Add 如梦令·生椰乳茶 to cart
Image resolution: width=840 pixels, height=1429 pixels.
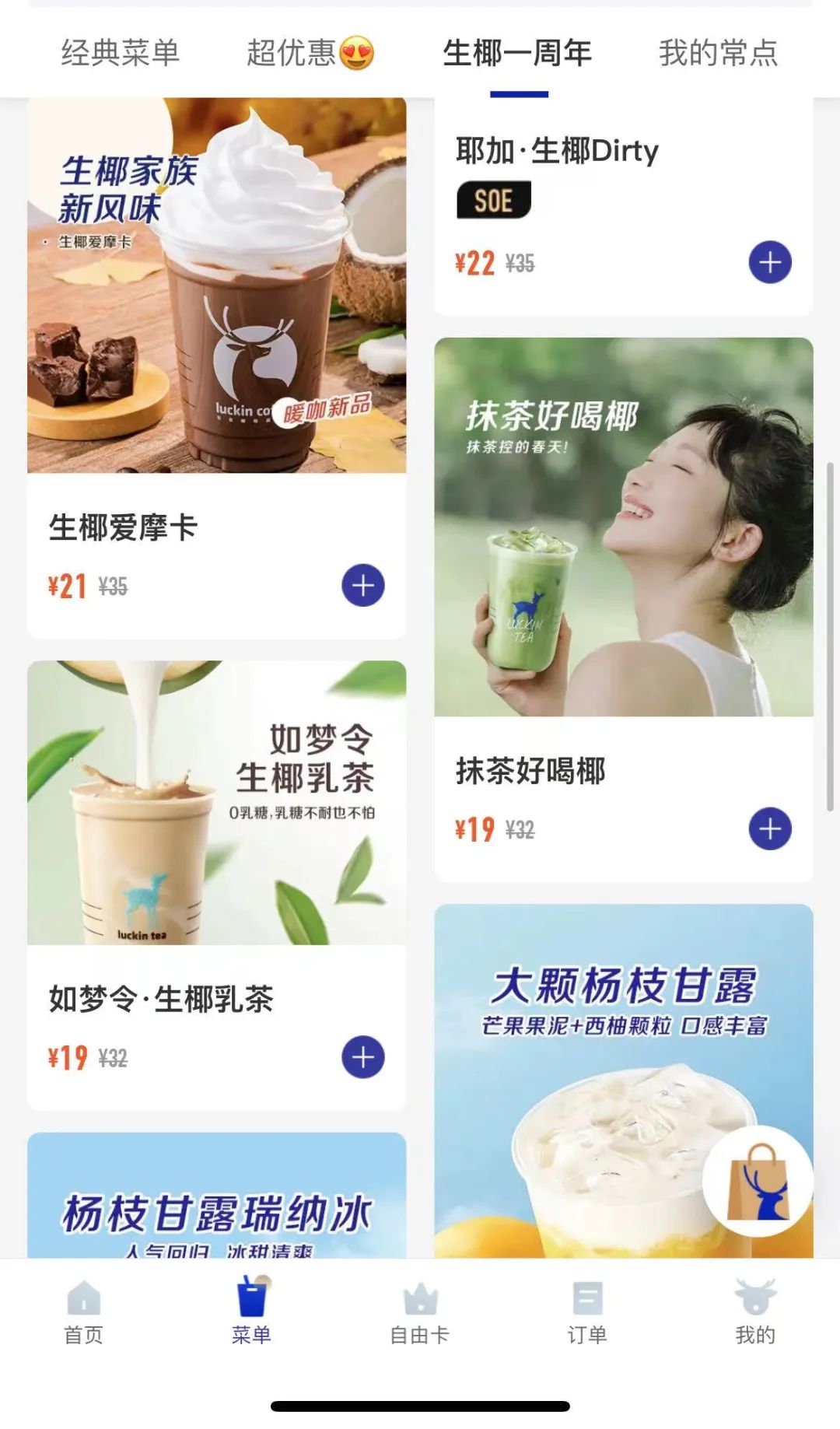pos(363,1058)
